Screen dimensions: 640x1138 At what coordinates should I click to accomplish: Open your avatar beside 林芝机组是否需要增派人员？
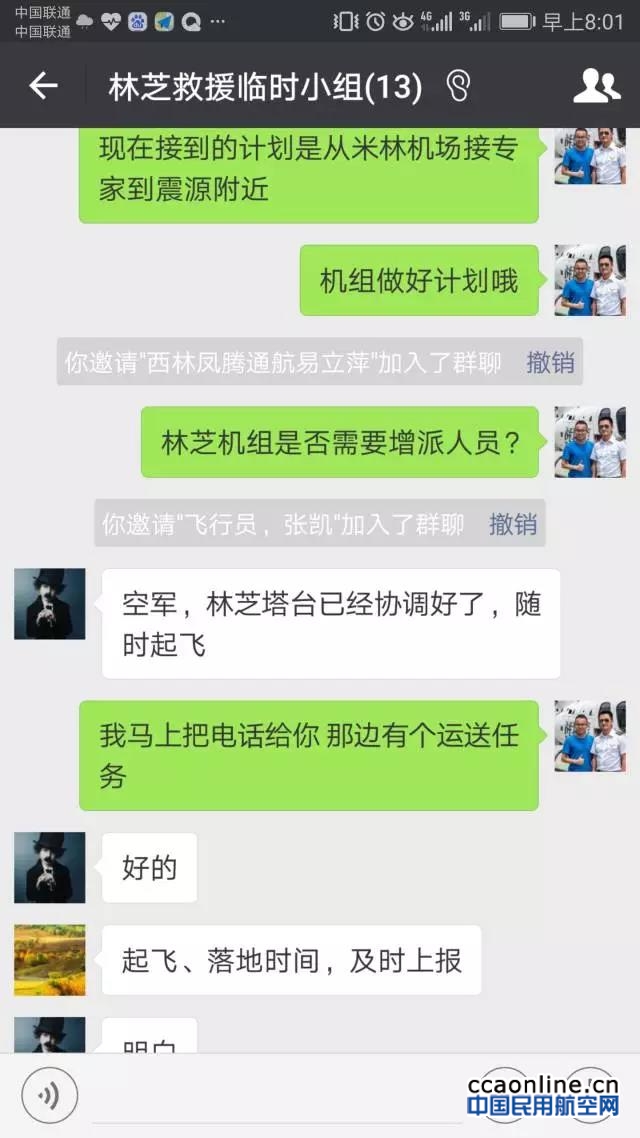tap(590, 442)
